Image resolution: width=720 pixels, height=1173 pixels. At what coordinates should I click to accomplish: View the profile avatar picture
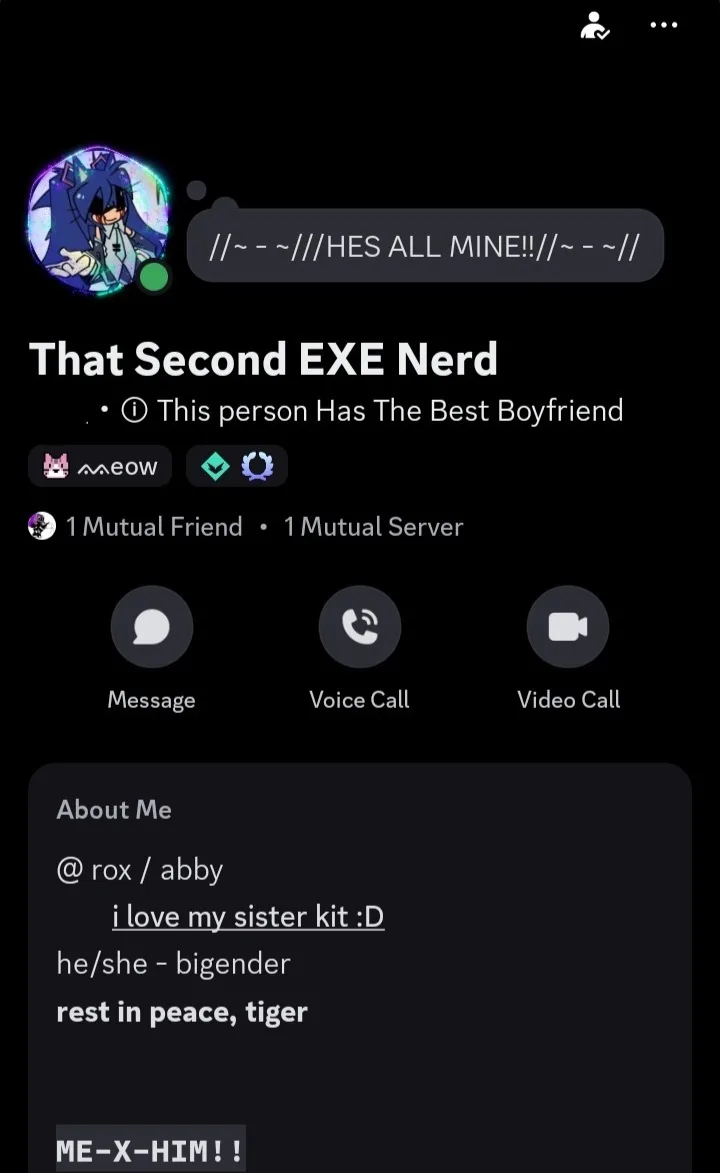click(x=97, y=217)
